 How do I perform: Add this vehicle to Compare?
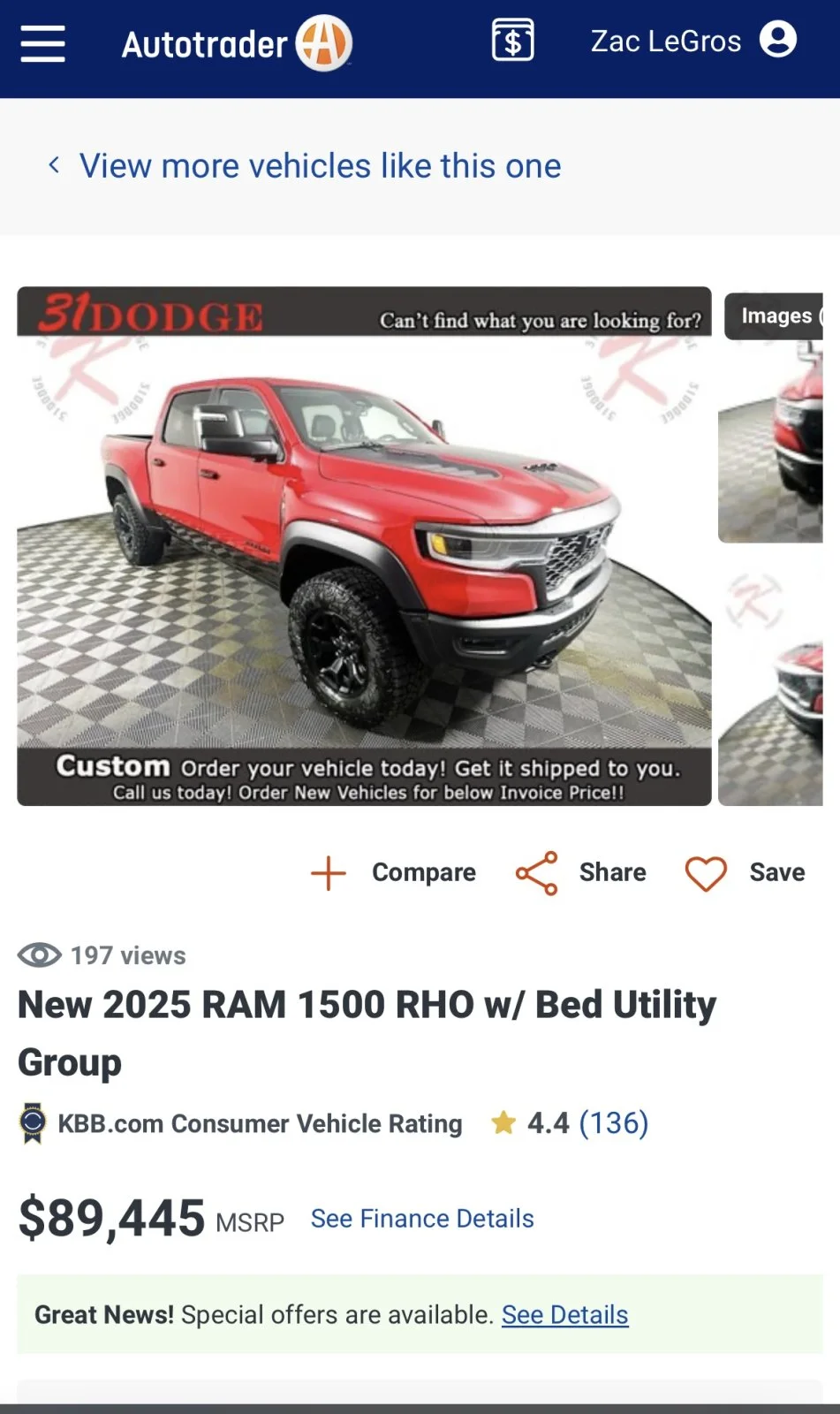point(394,872)
